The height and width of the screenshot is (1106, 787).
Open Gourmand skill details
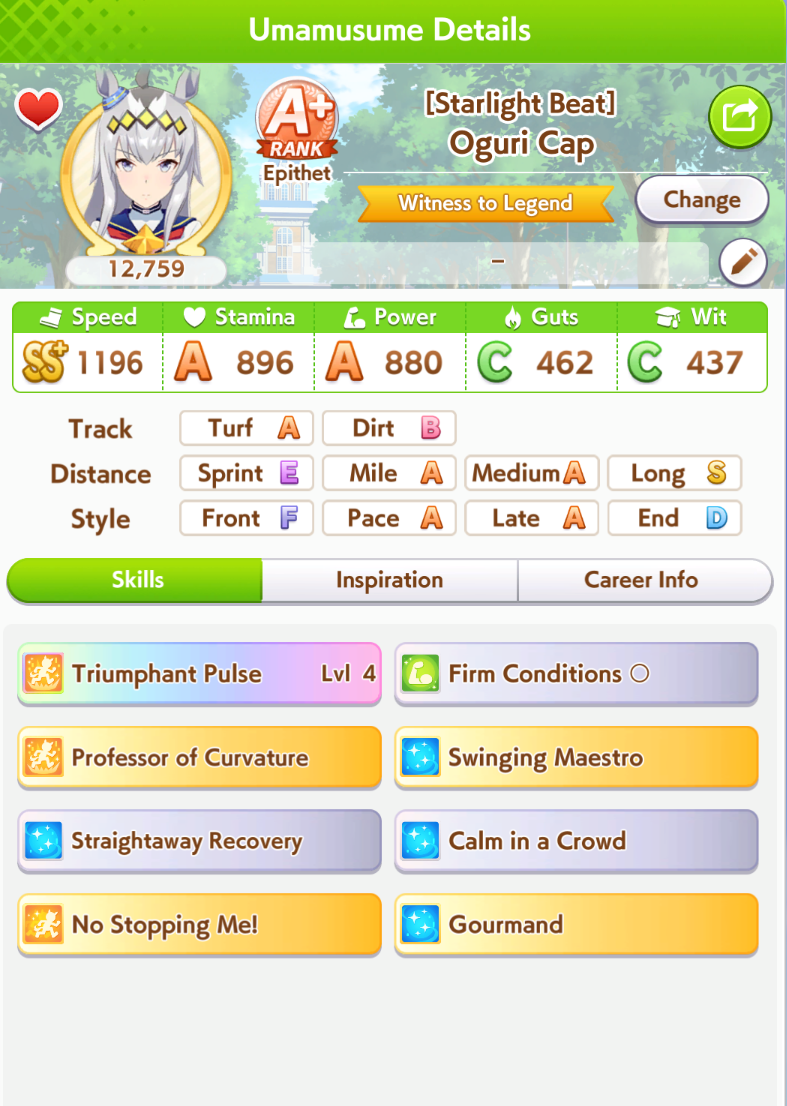[576, 925]
